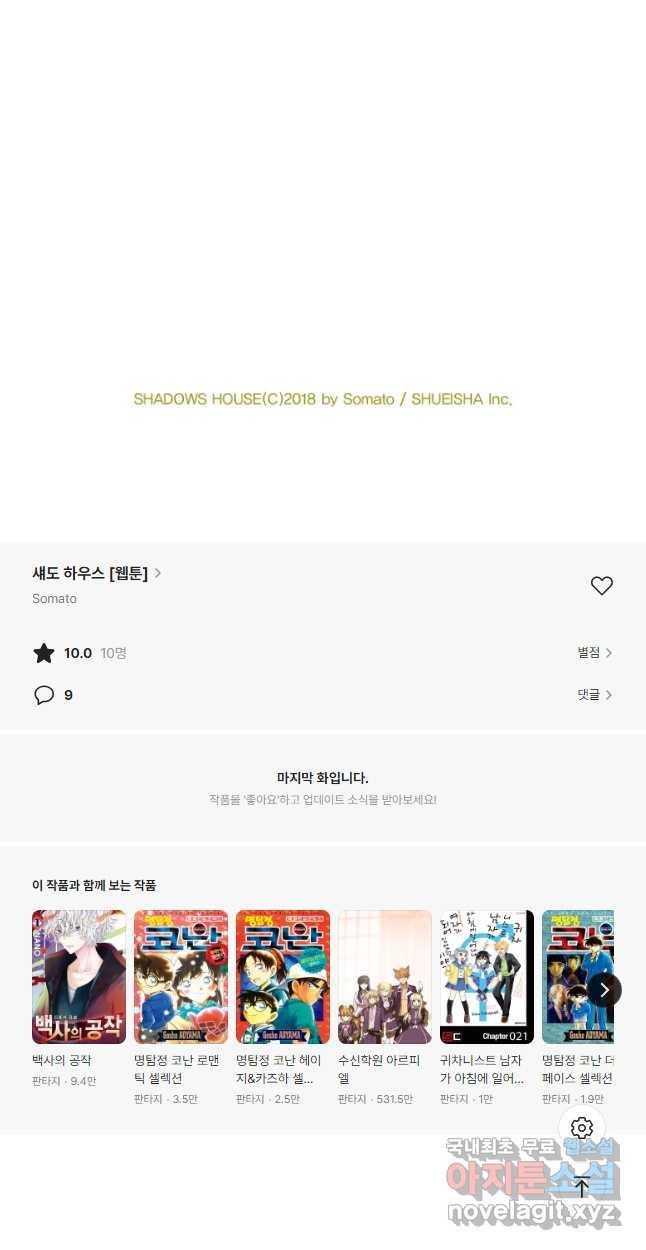646x1250 pixels.
Task: Open 귀차니스트 남자가 아침에 일어... card
Action: coord(487,977)
